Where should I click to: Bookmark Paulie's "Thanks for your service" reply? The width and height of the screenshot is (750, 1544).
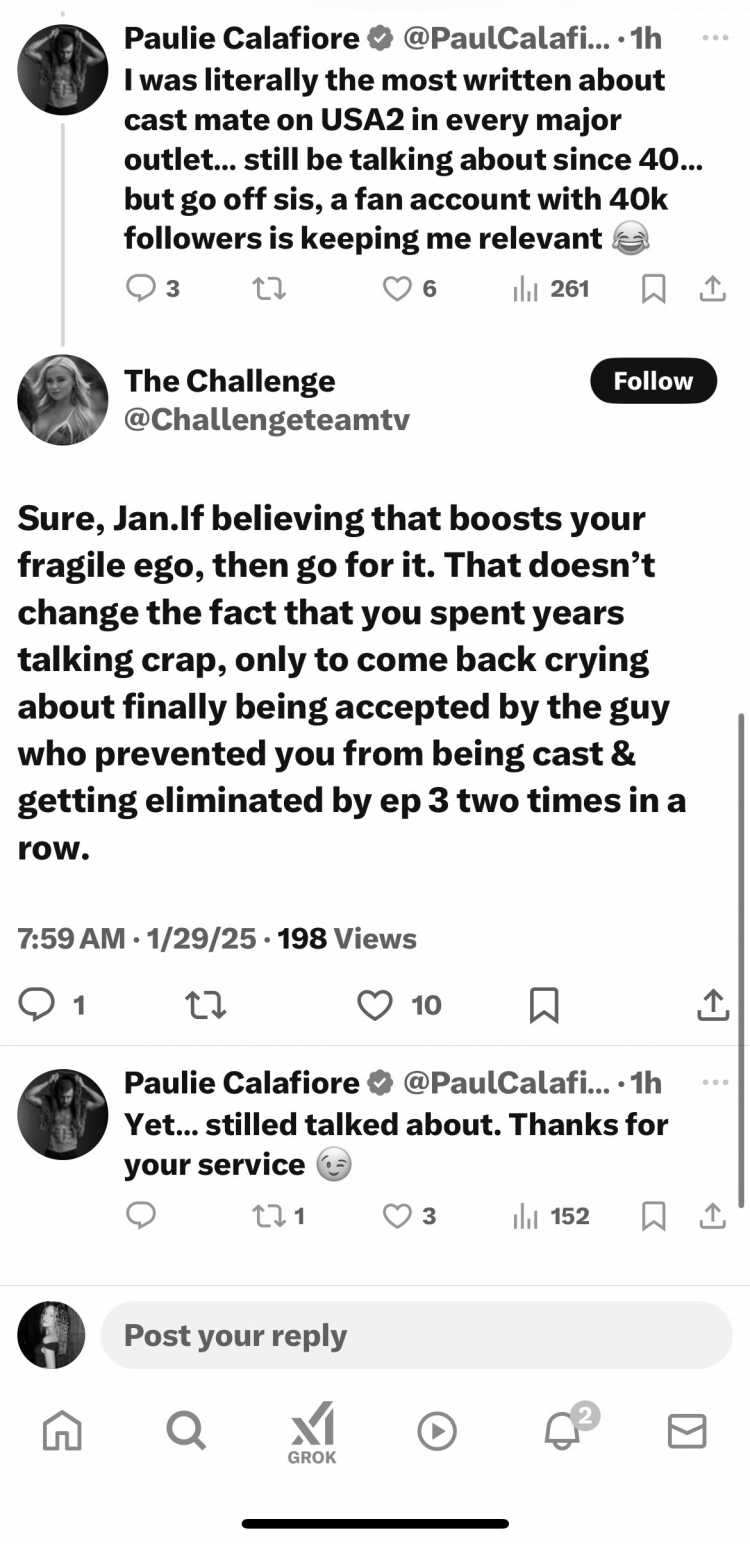click(x=653, y=1216)
